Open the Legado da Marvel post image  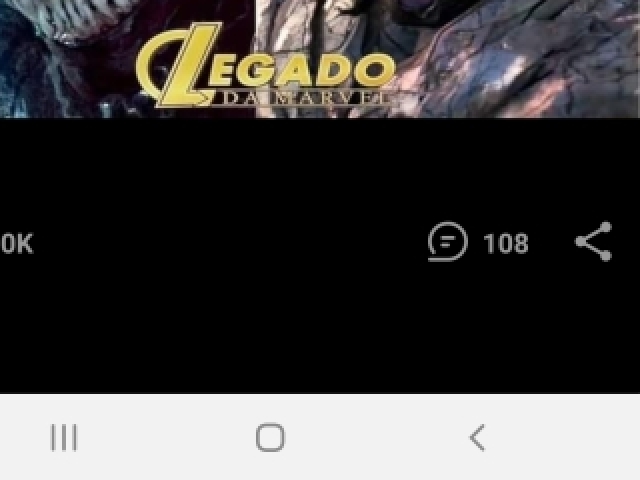pos(320,58)
